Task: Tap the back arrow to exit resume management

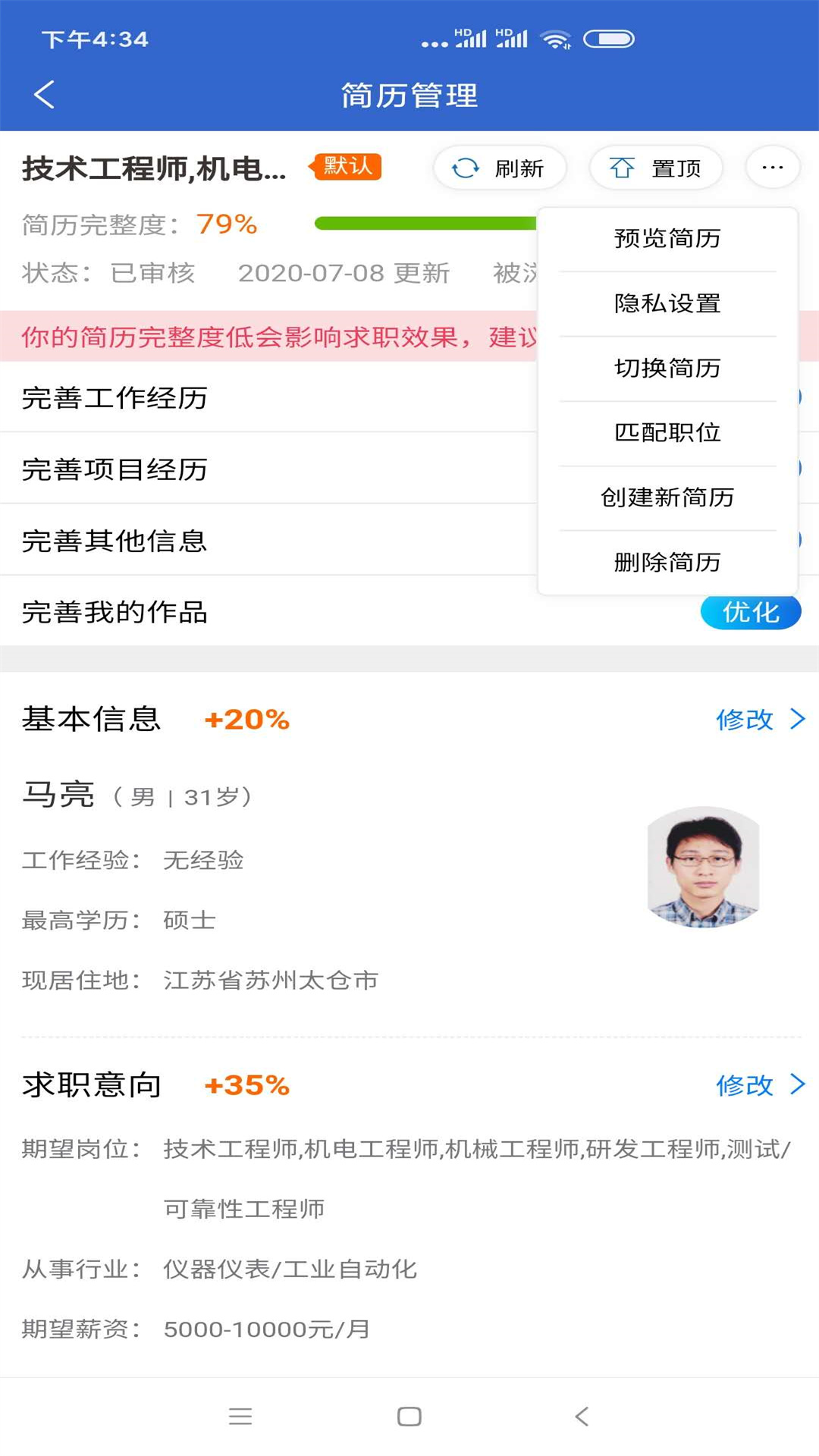Action: pos(43,95)
